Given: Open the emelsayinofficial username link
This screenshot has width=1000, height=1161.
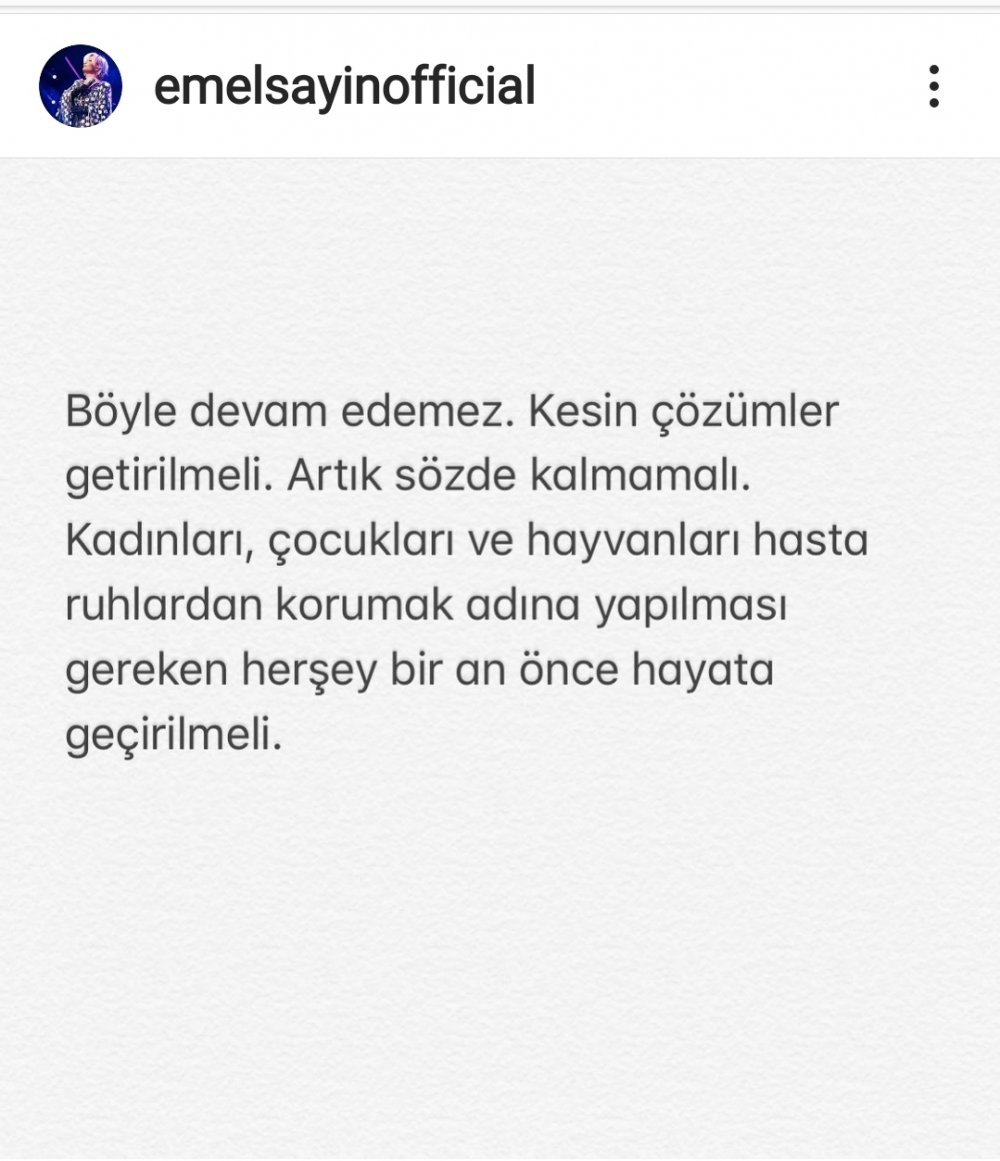Looking at the screenshot, I should 344,87.
